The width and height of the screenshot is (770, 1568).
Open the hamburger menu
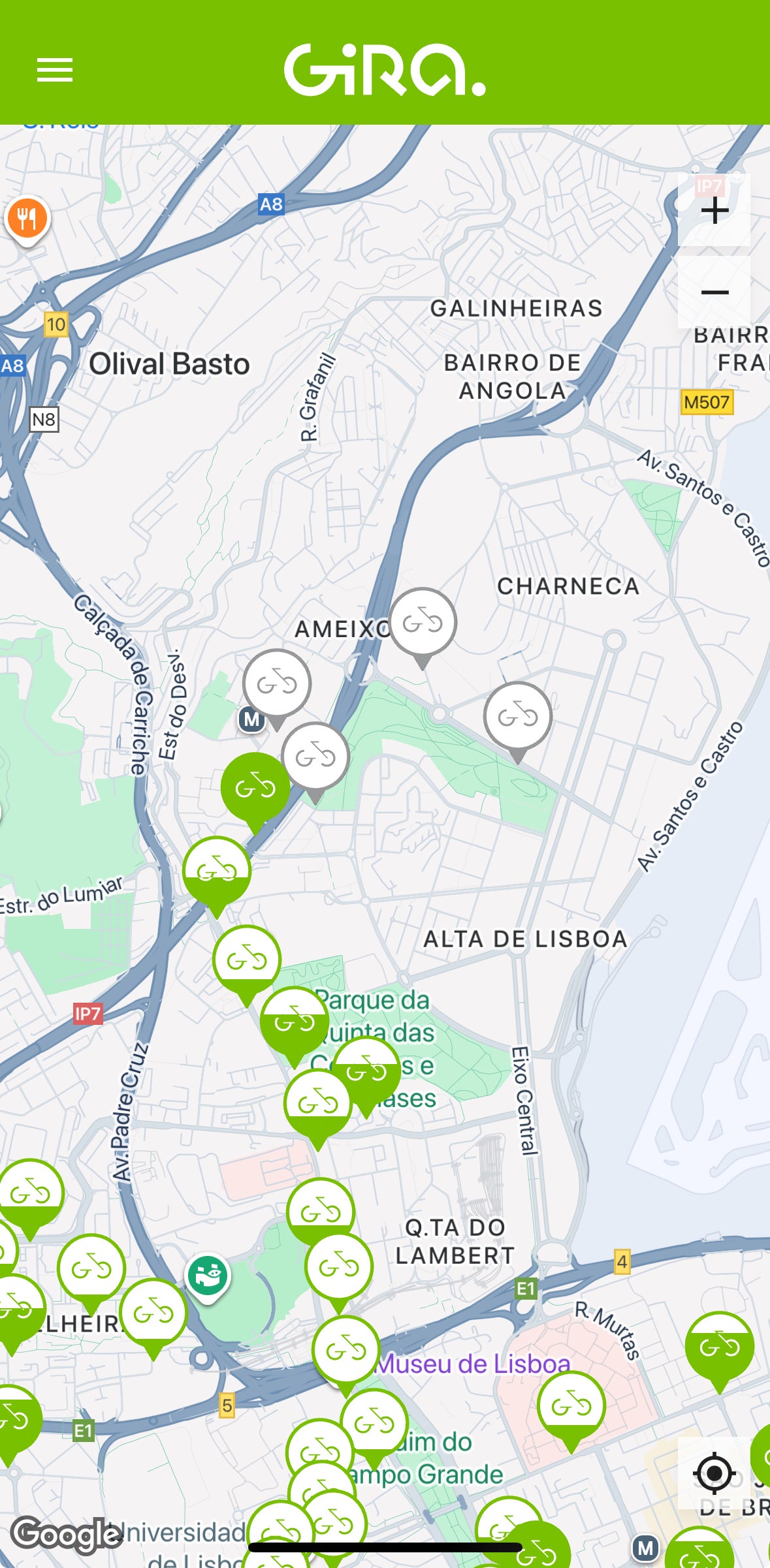pyautogui.click(x=55, y=70)
